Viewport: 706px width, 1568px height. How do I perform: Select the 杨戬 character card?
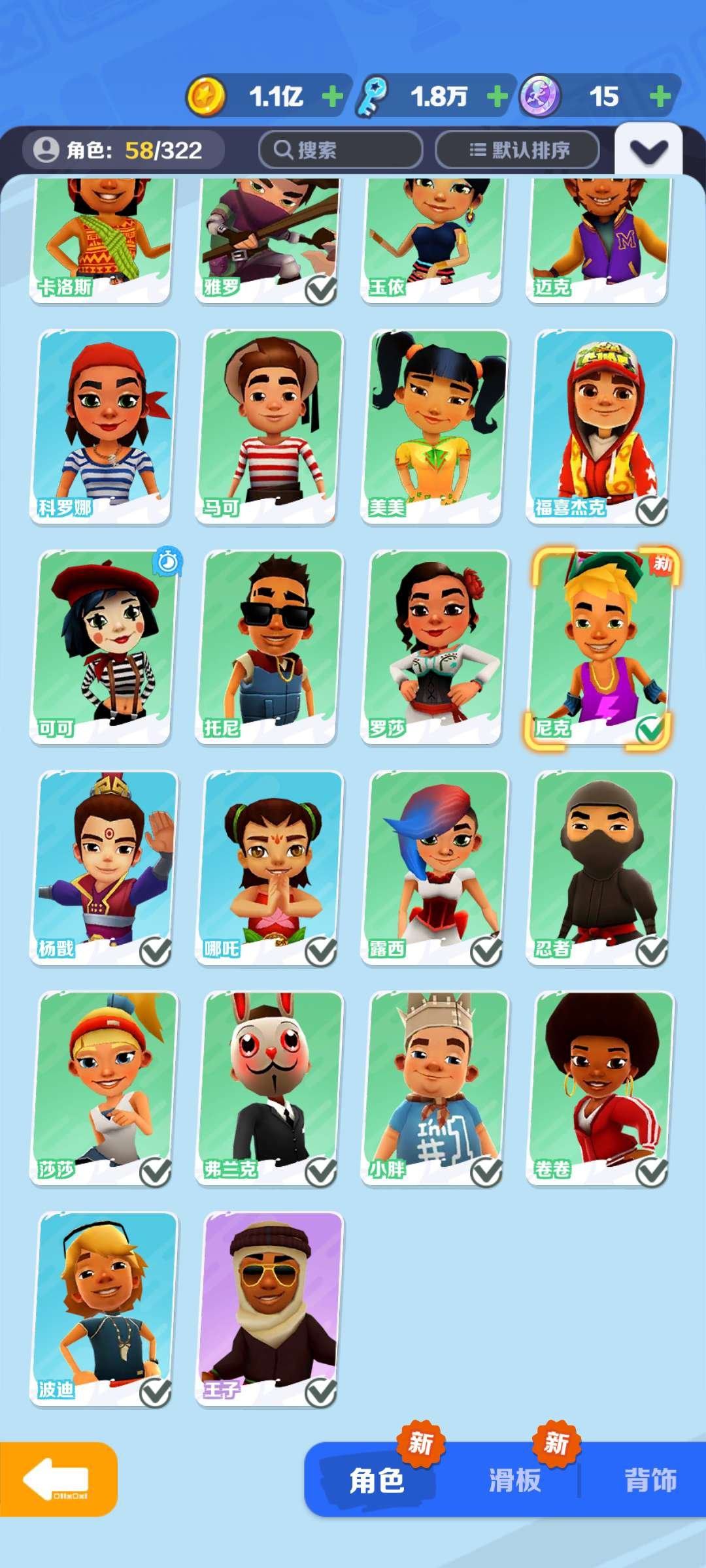103,868
